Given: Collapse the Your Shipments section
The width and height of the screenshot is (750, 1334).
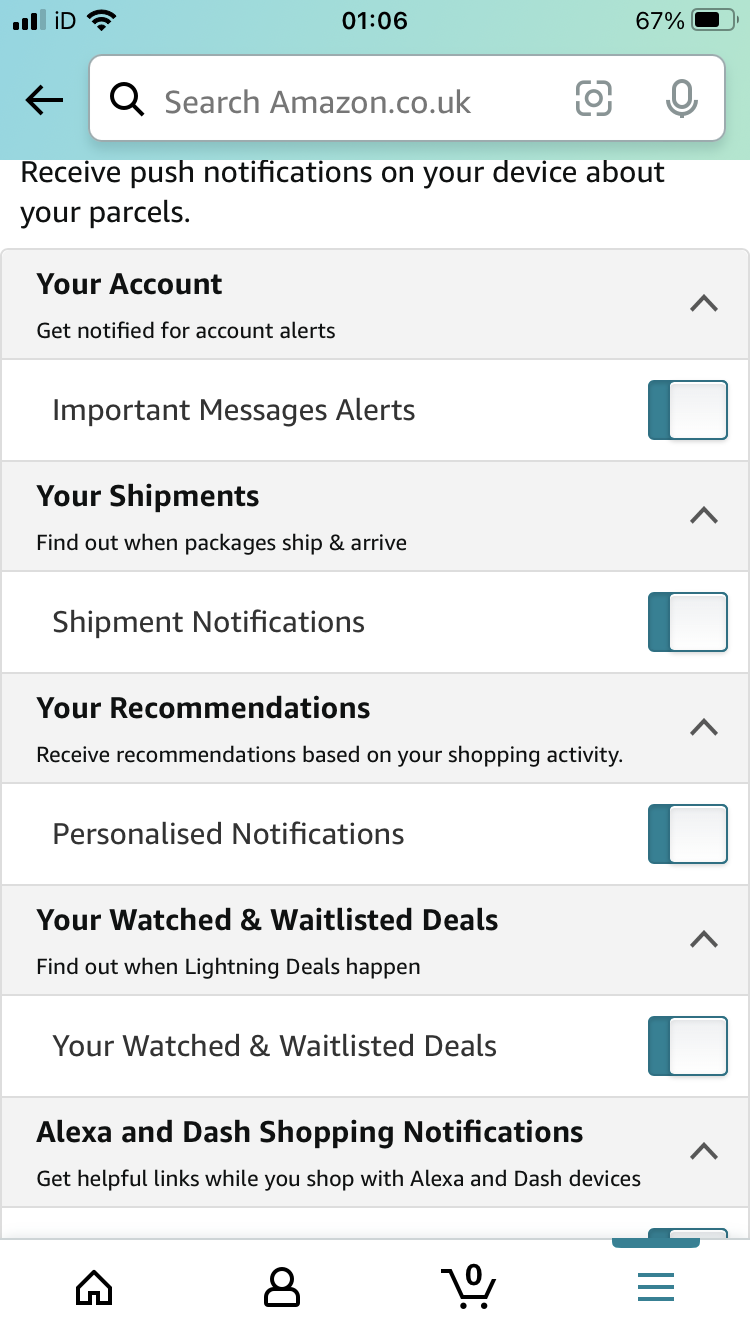Looking at the screenshot, I should pos(704,515).
